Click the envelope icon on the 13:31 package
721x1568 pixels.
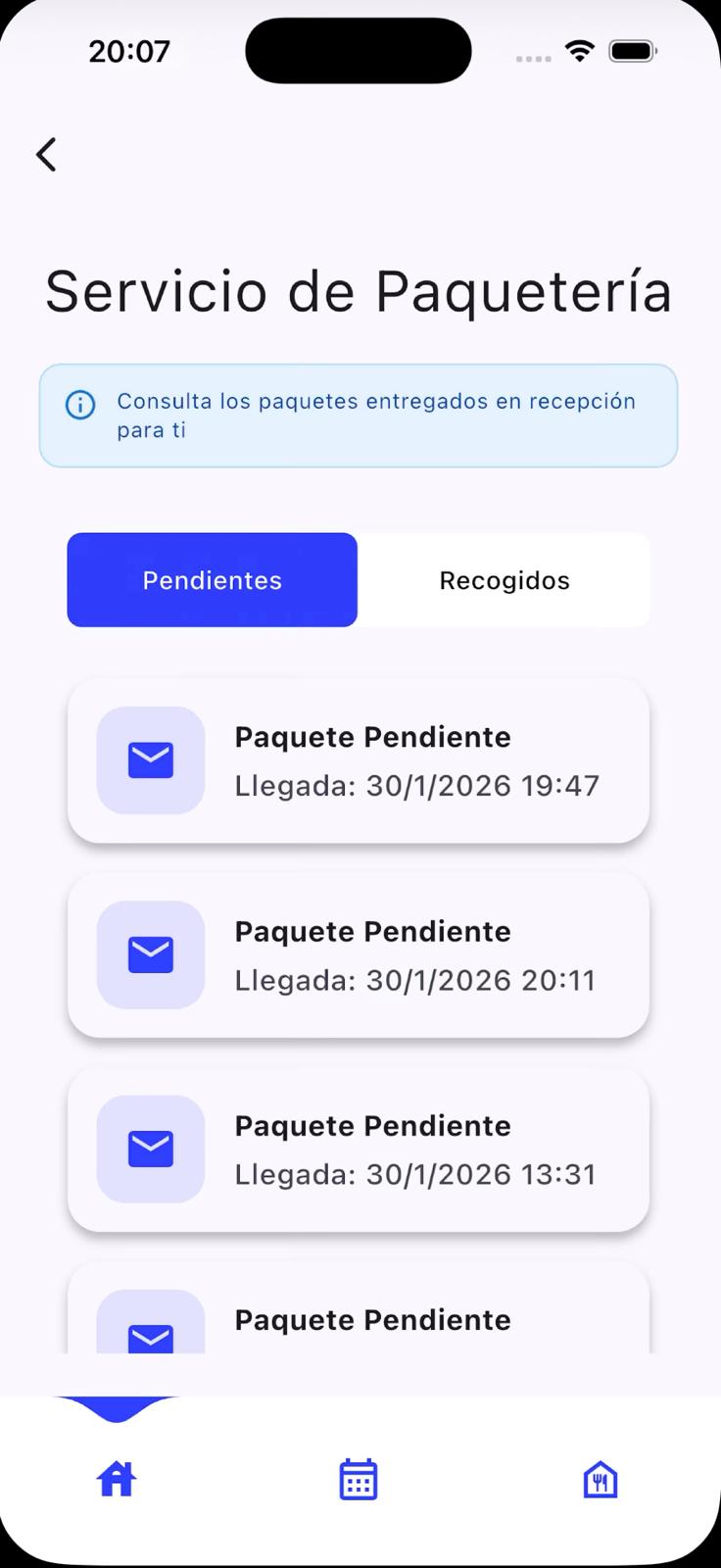pos(150,1149)
